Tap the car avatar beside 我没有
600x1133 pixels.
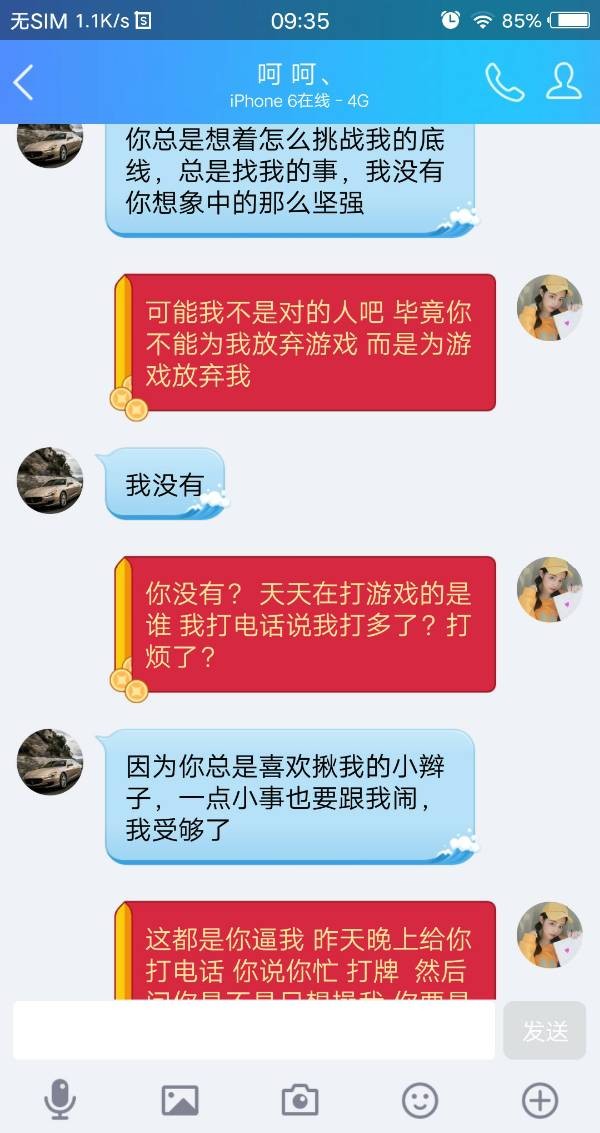coord(50,481)
